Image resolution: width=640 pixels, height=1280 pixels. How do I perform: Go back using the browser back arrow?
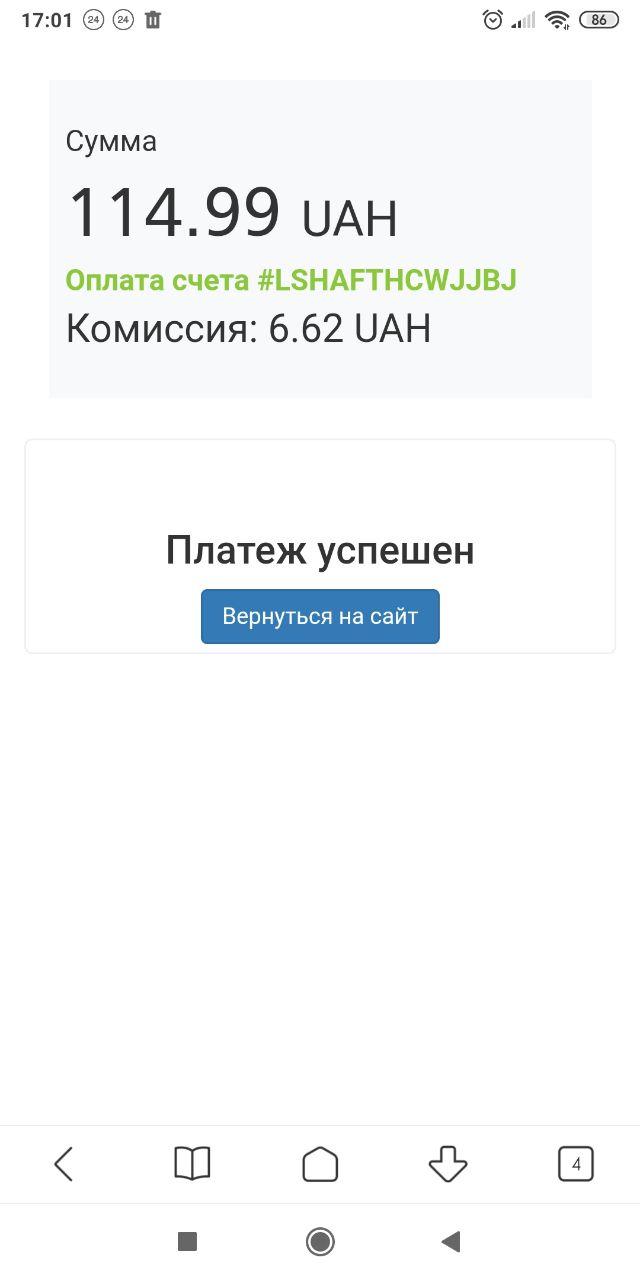(x=64, y=1164)
